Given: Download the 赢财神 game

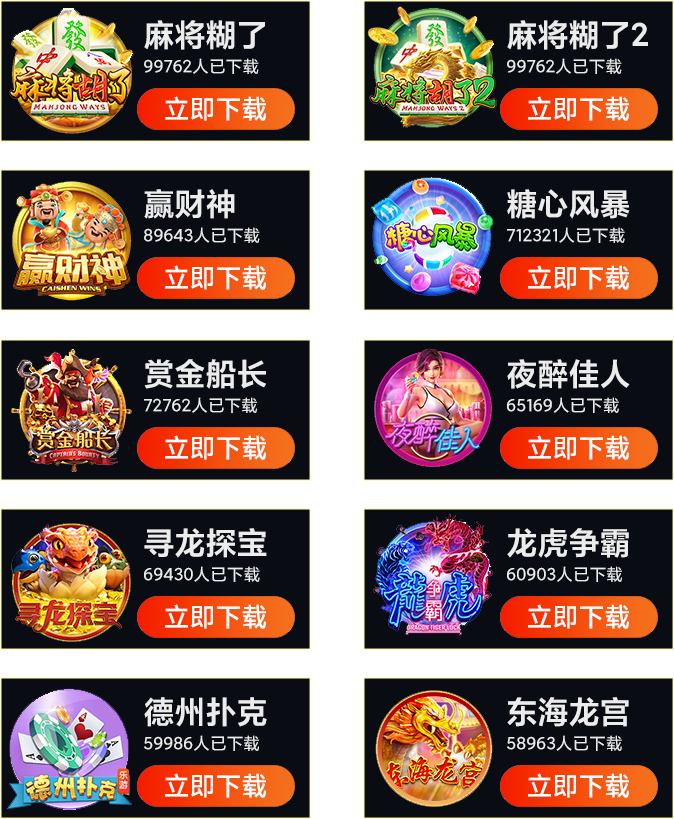Looking at the screenshot, I should (215, 278).
